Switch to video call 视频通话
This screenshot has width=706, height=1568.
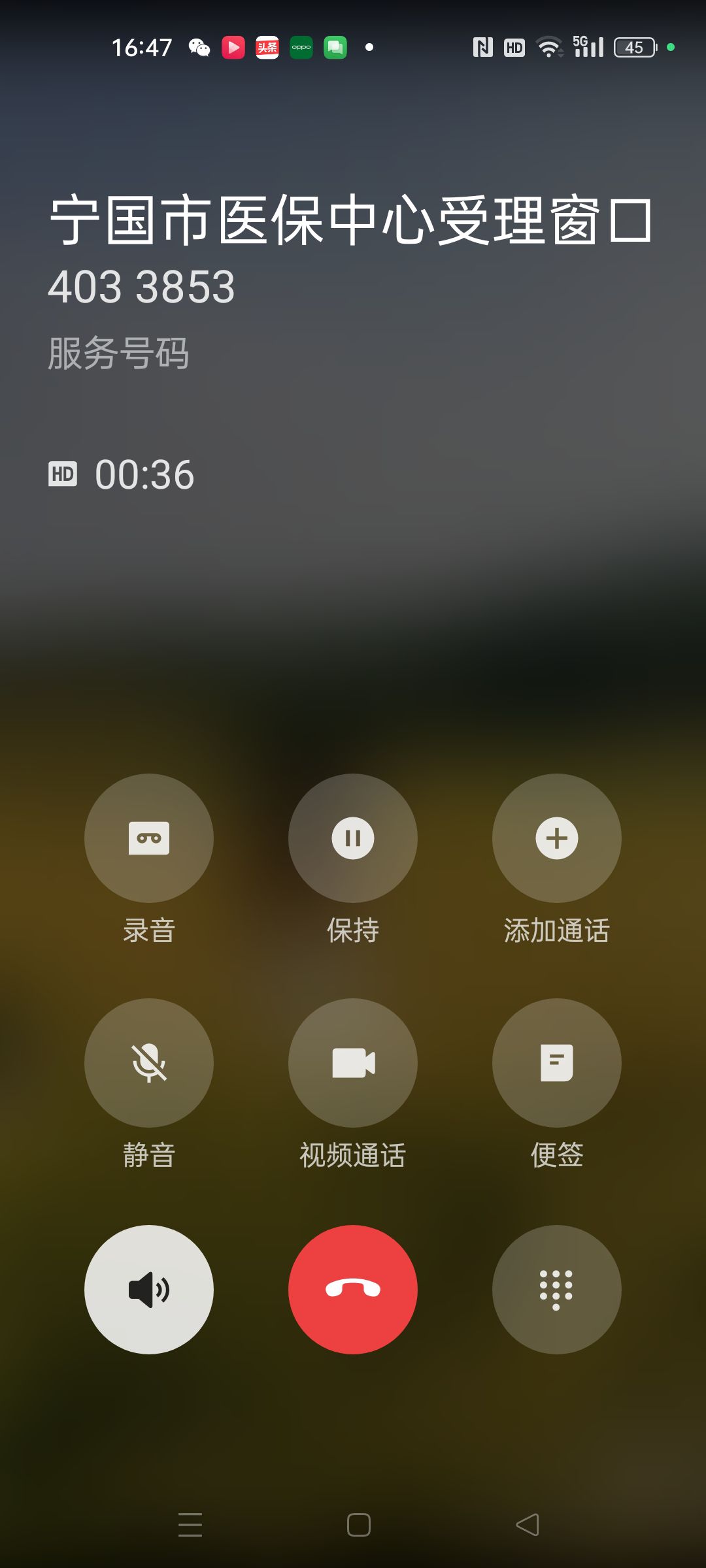(x=353, y=1062)
